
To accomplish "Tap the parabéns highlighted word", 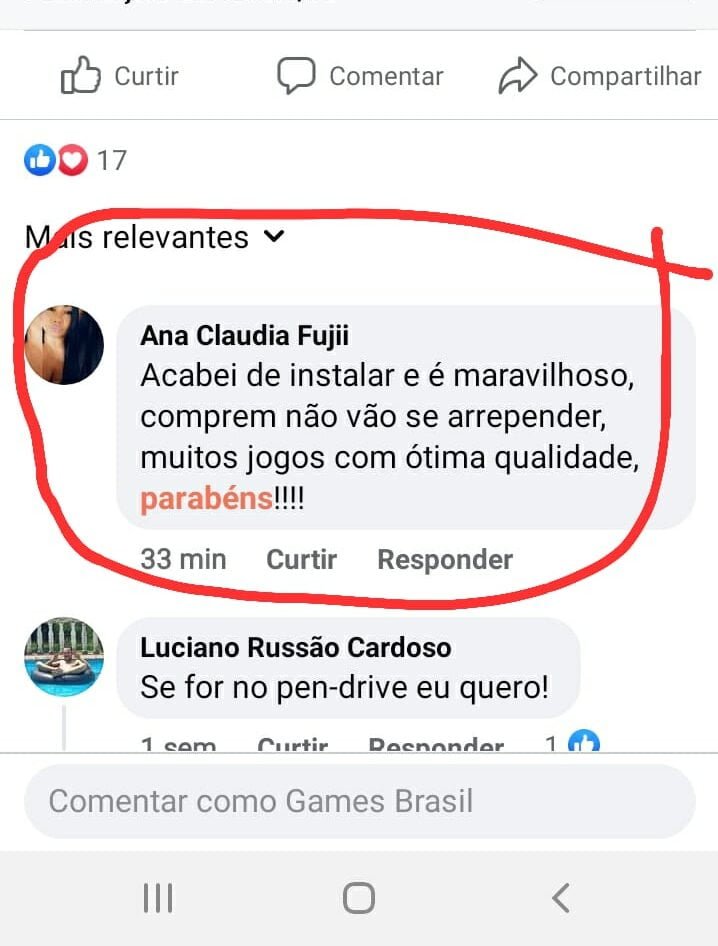I will coord(206,497).
